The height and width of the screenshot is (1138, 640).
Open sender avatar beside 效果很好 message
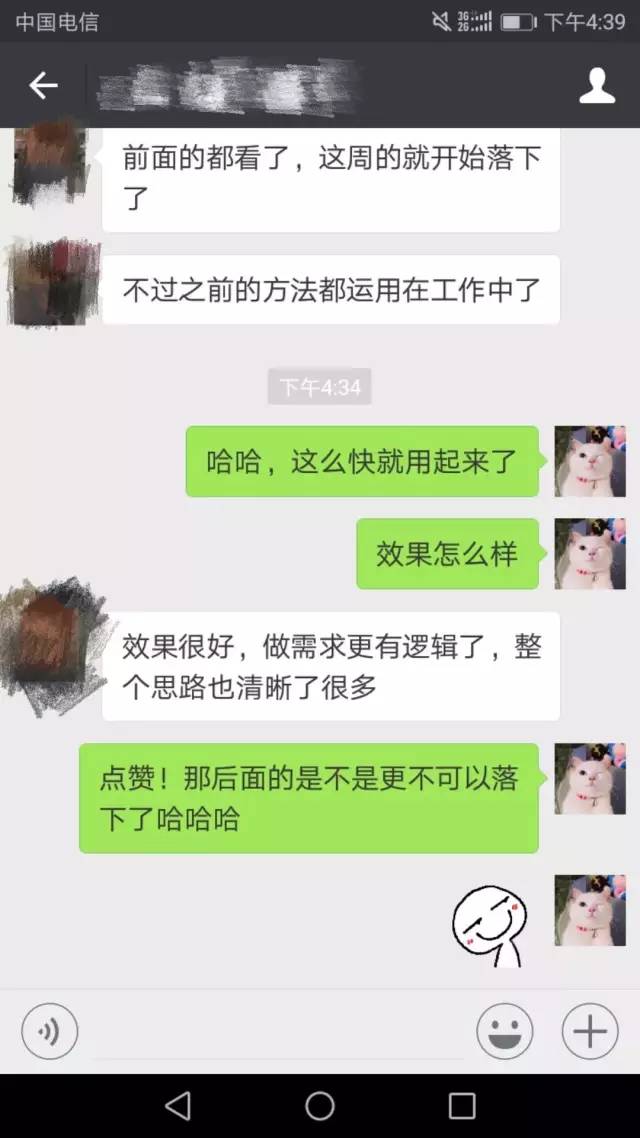point(52,648)
